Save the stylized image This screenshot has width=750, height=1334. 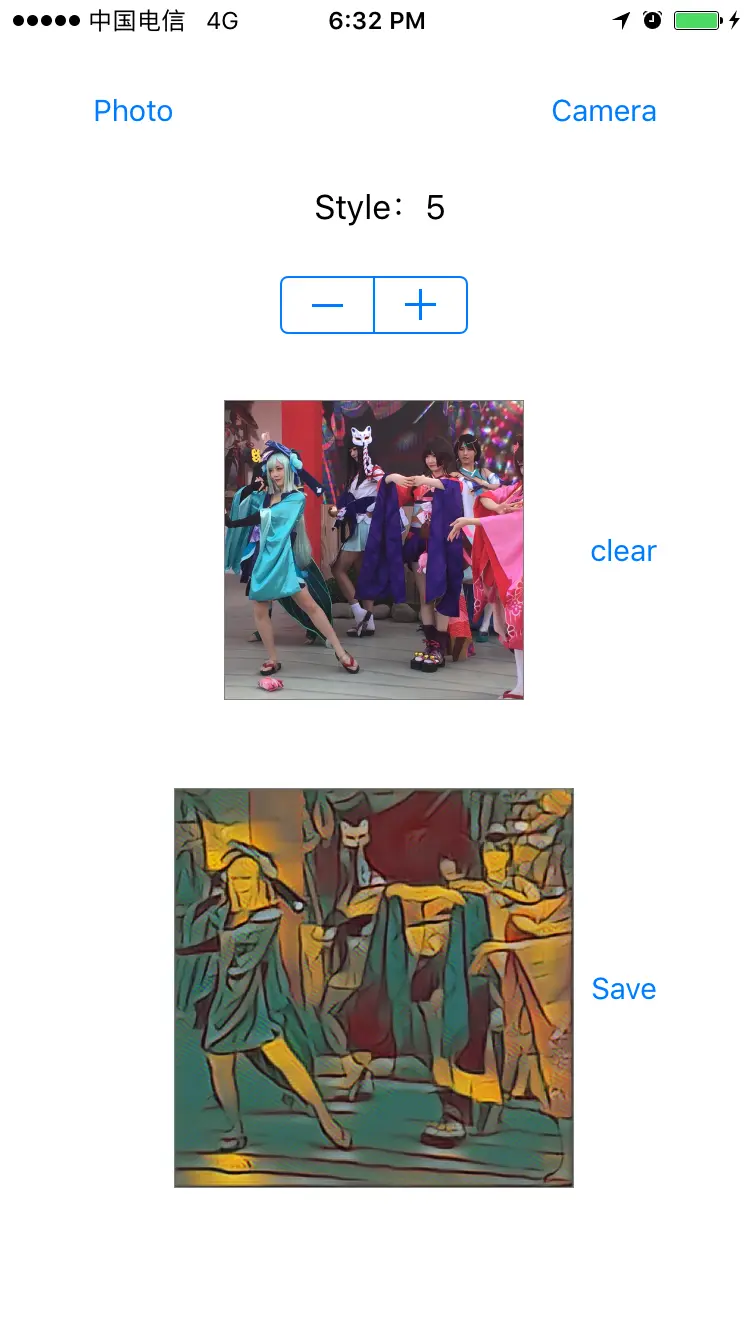pos(623,989)
